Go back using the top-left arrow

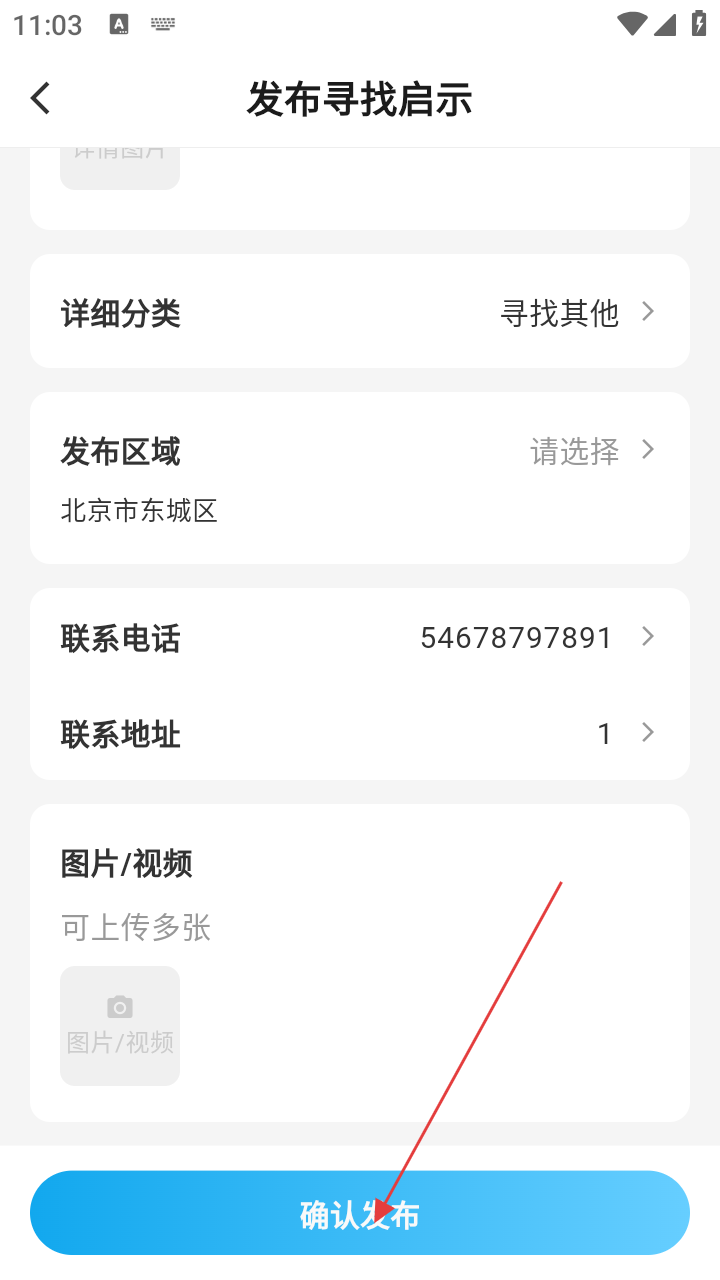point(40,98)
